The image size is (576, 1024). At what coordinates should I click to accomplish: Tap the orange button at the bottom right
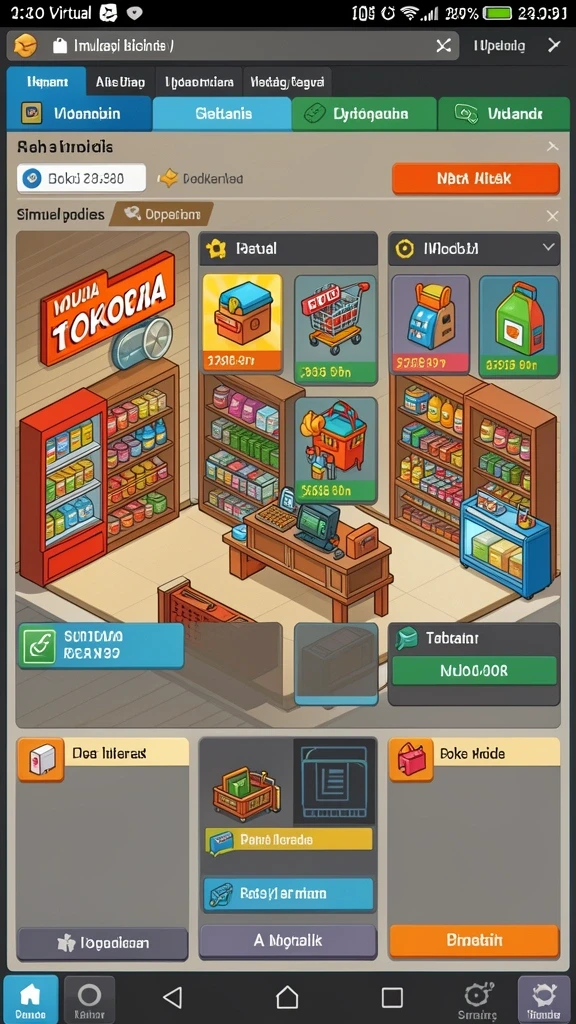[x=474, y=940]
